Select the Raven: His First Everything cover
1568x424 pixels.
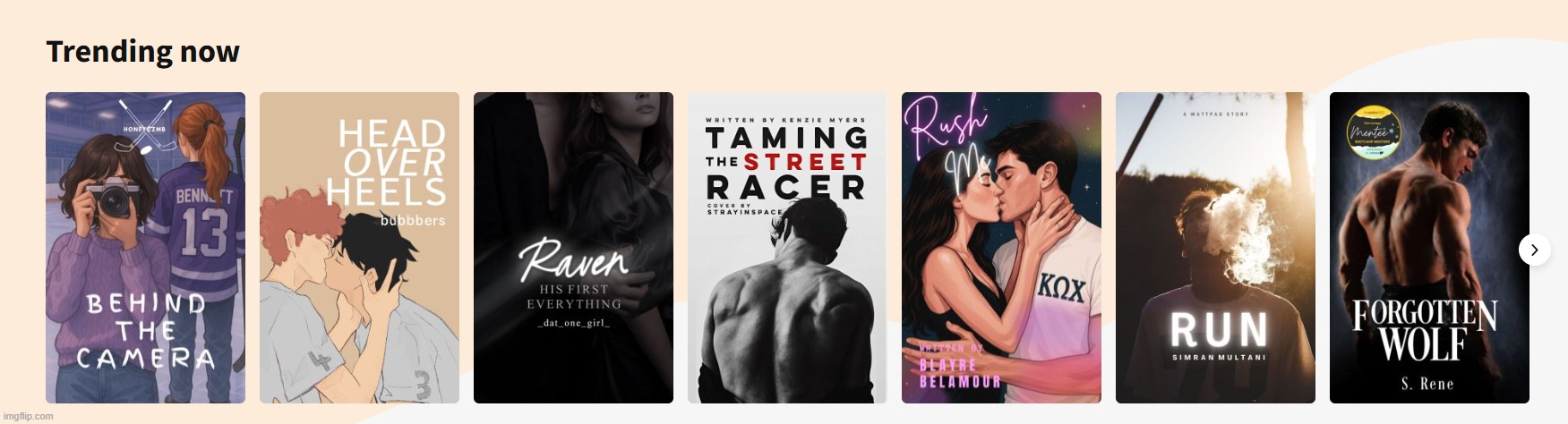click(x=573, y=248)
